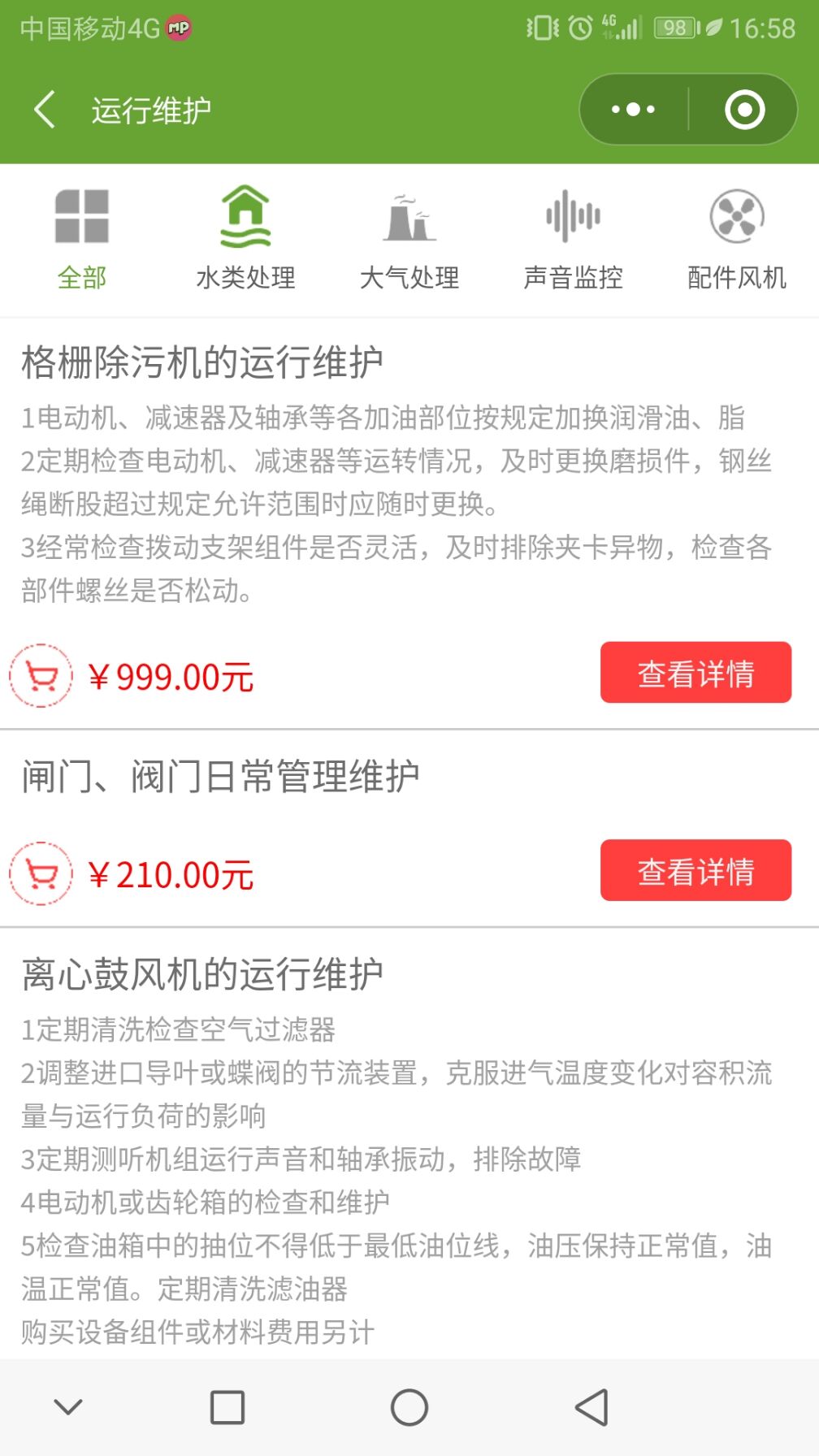Open 查看详情 for 闸门、阀门日常管理维护
Screen dimensions: 819x1456
pyautogui.click(x=695, y=871)
